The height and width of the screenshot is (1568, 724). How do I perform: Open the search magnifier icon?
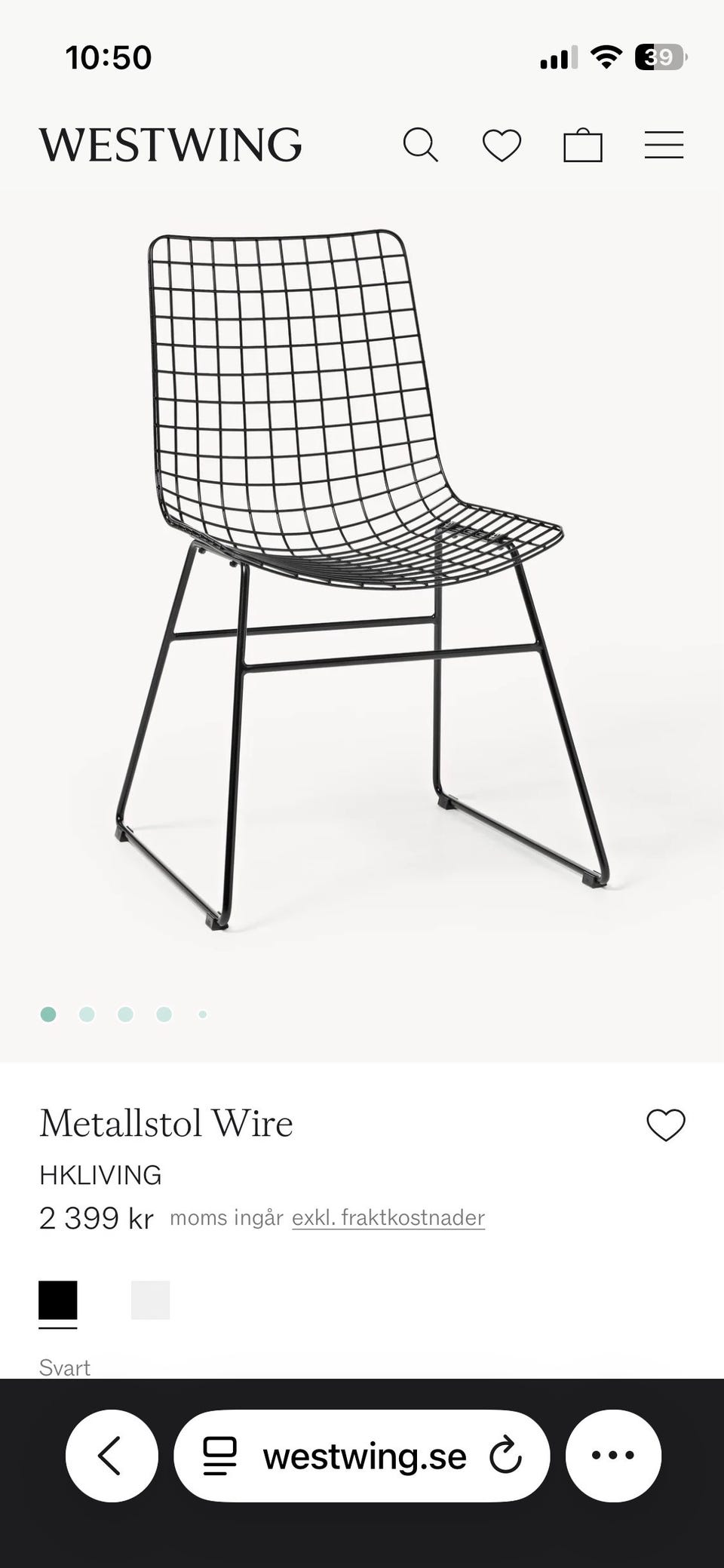click(420, 145)
